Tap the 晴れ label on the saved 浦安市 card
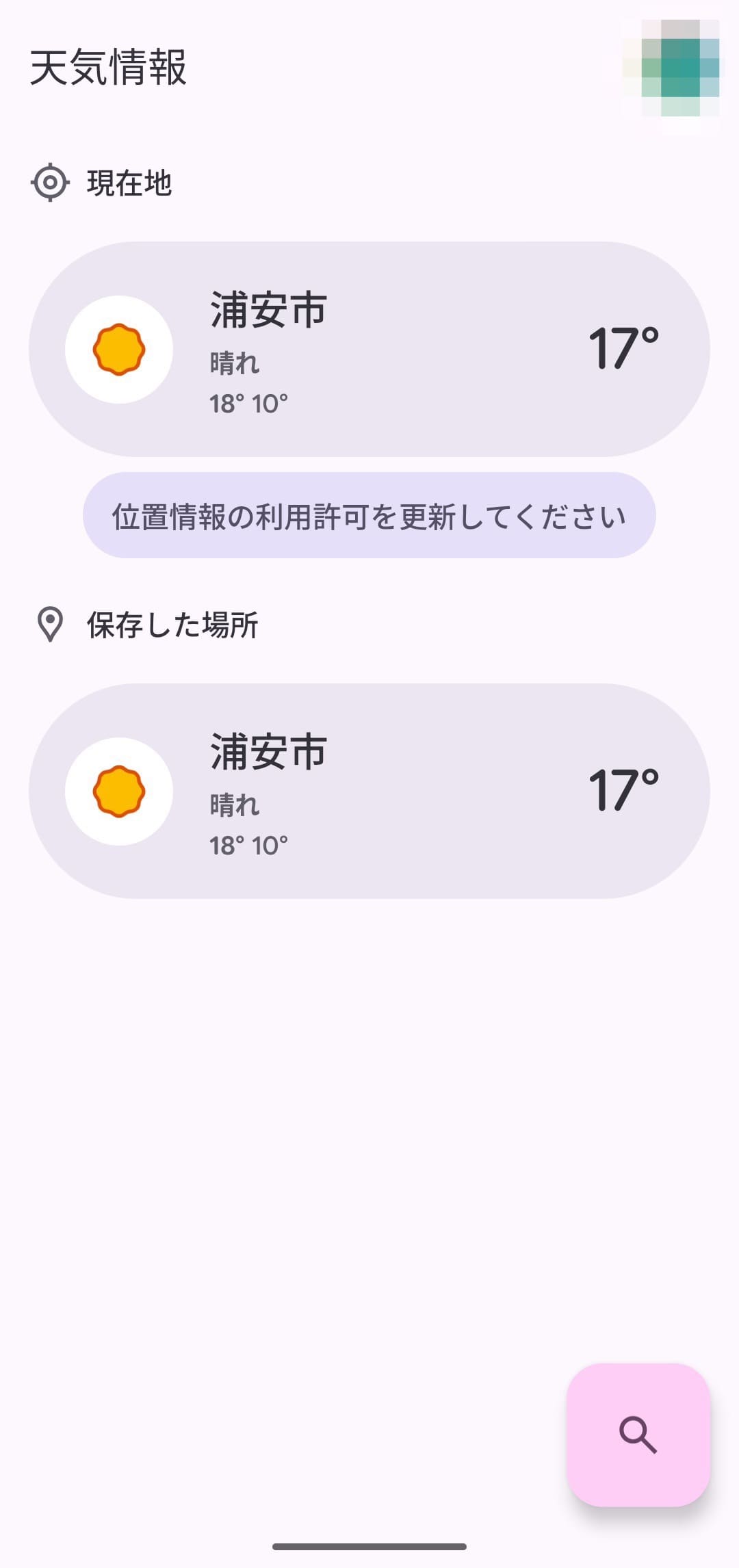This screenshot has height=1568, width=739. pyautogui.click(x=235, y=806)
